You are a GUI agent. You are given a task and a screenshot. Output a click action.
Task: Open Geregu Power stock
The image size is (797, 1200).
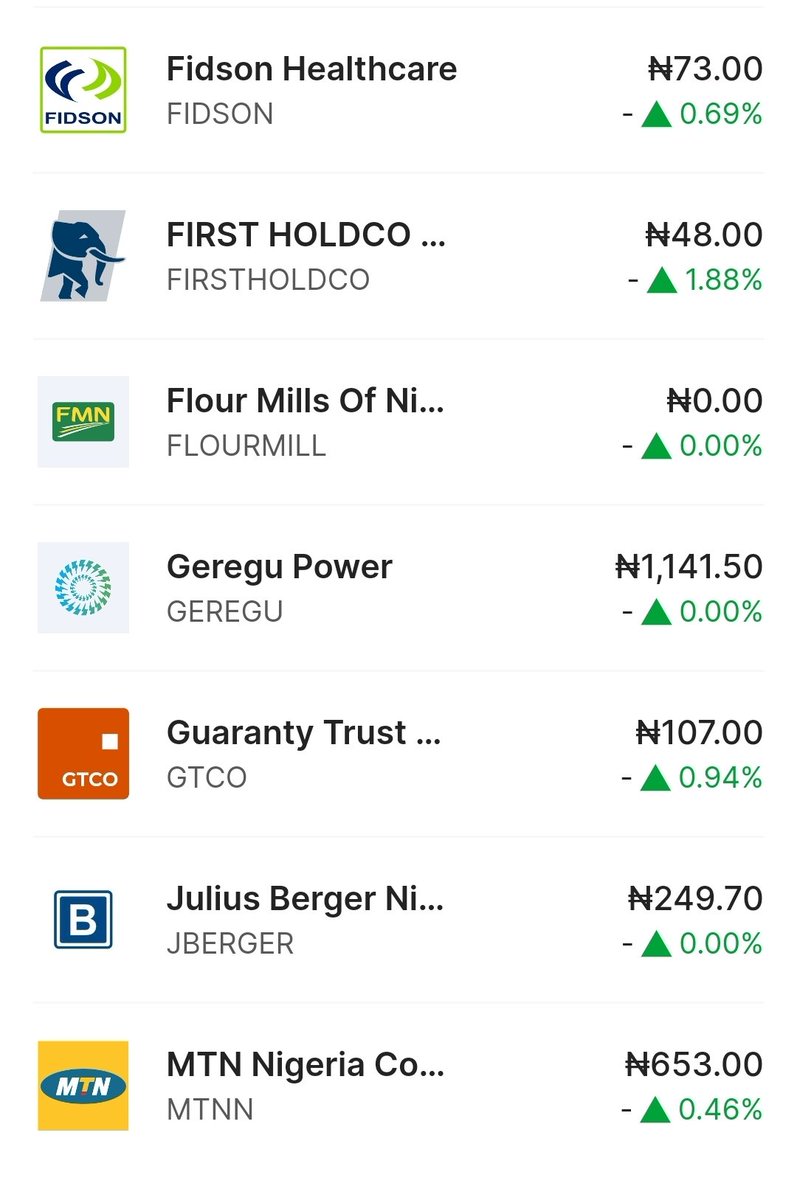pos(398,588)
